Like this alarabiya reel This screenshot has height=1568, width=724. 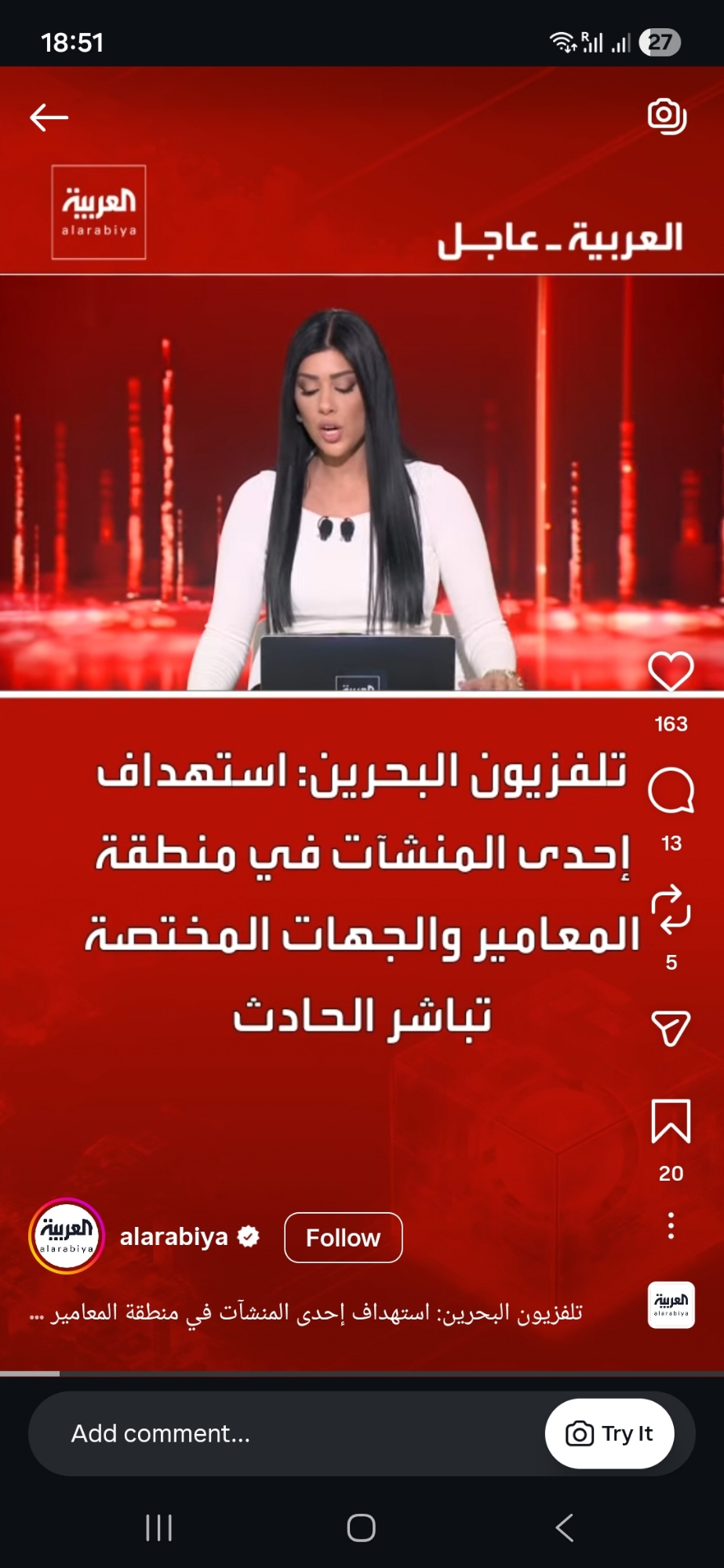click(671, 671)
